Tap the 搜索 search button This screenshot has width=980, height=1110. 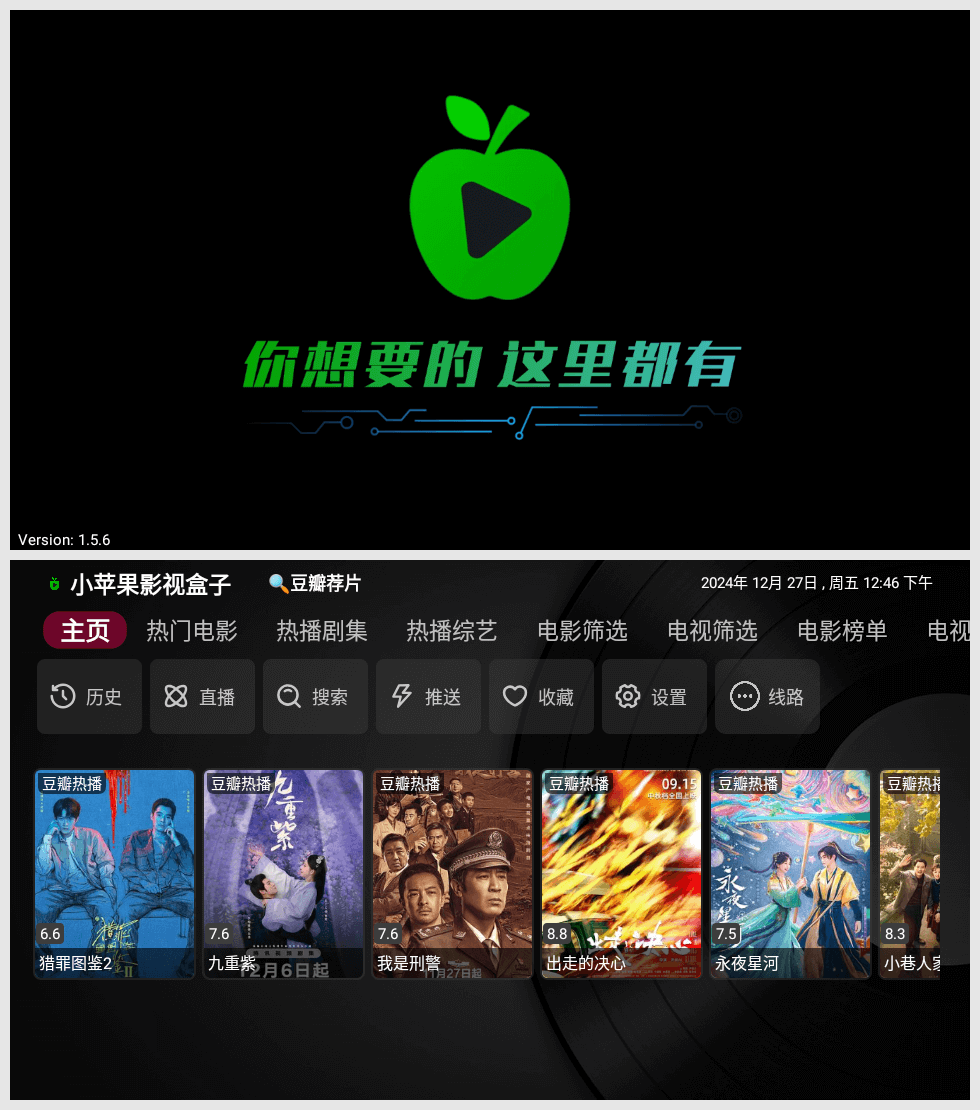(315, 696)
